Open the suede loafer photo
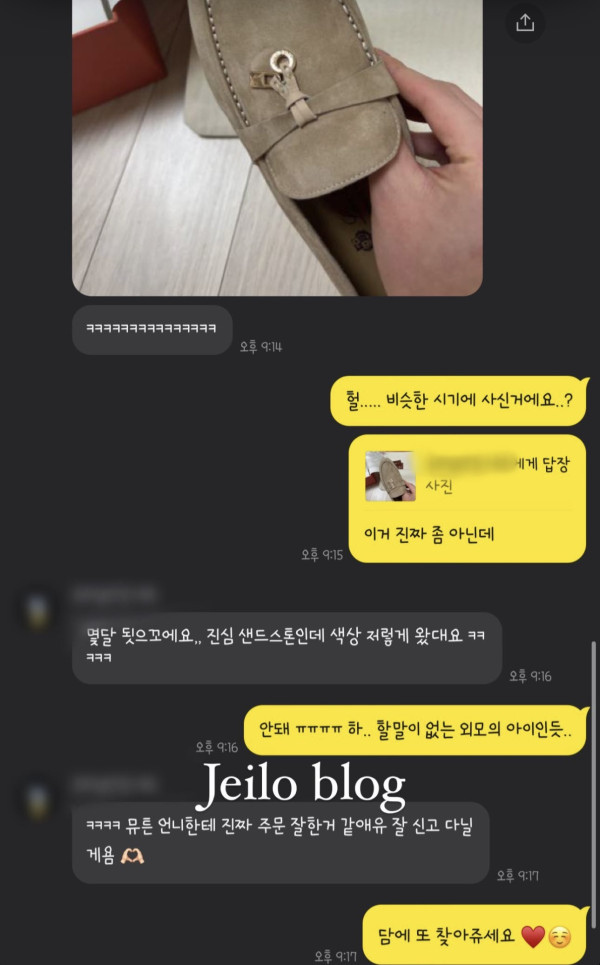 pos(277,150)
